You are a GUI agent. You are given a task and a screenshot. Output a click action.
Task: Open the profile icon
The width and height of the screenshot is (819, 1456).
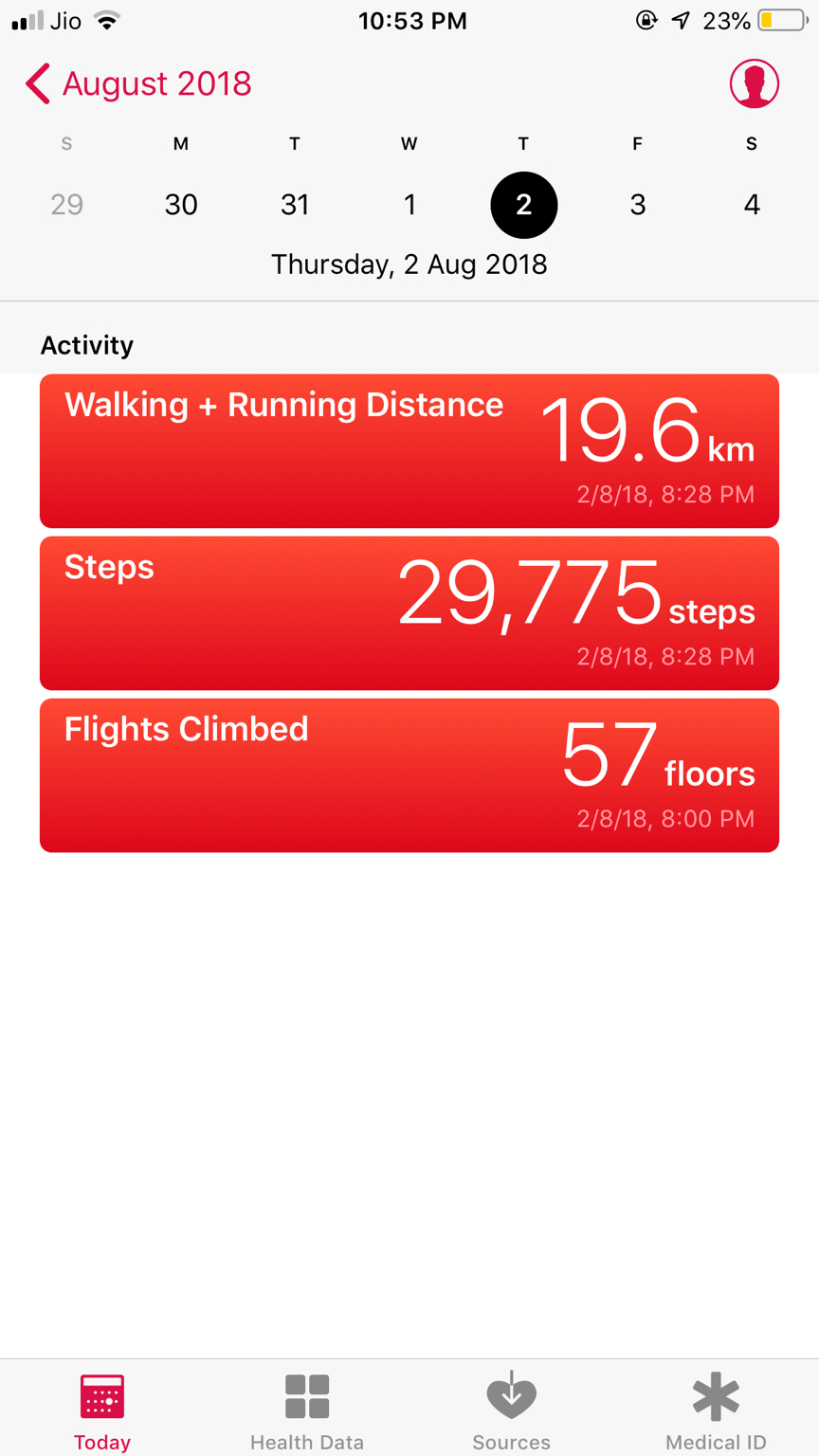[x=754, y=83]
